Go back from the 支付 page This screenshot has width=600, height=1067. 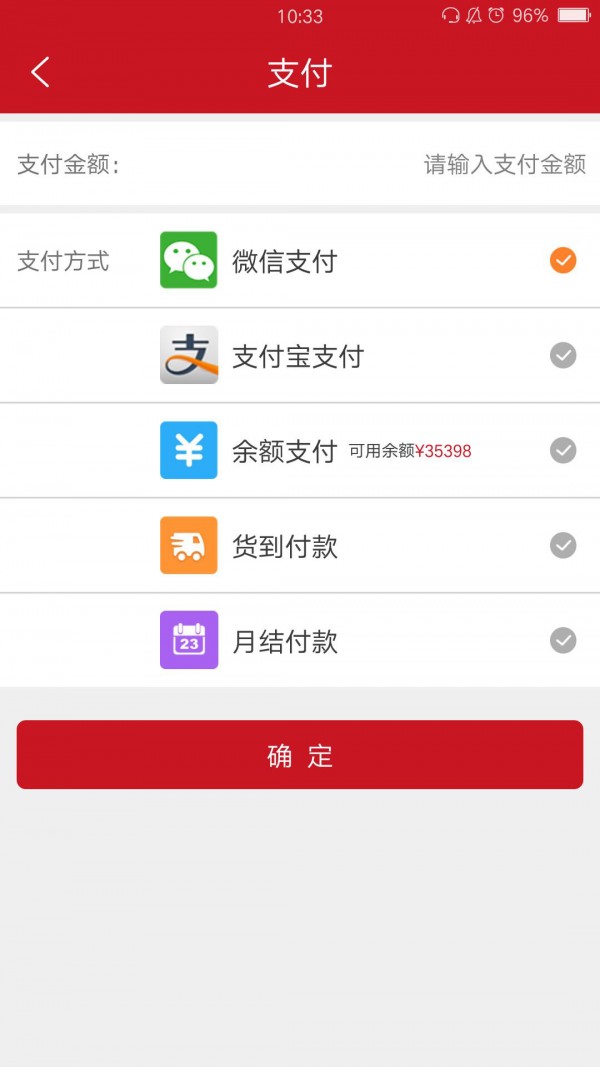[x=40, y=72]
